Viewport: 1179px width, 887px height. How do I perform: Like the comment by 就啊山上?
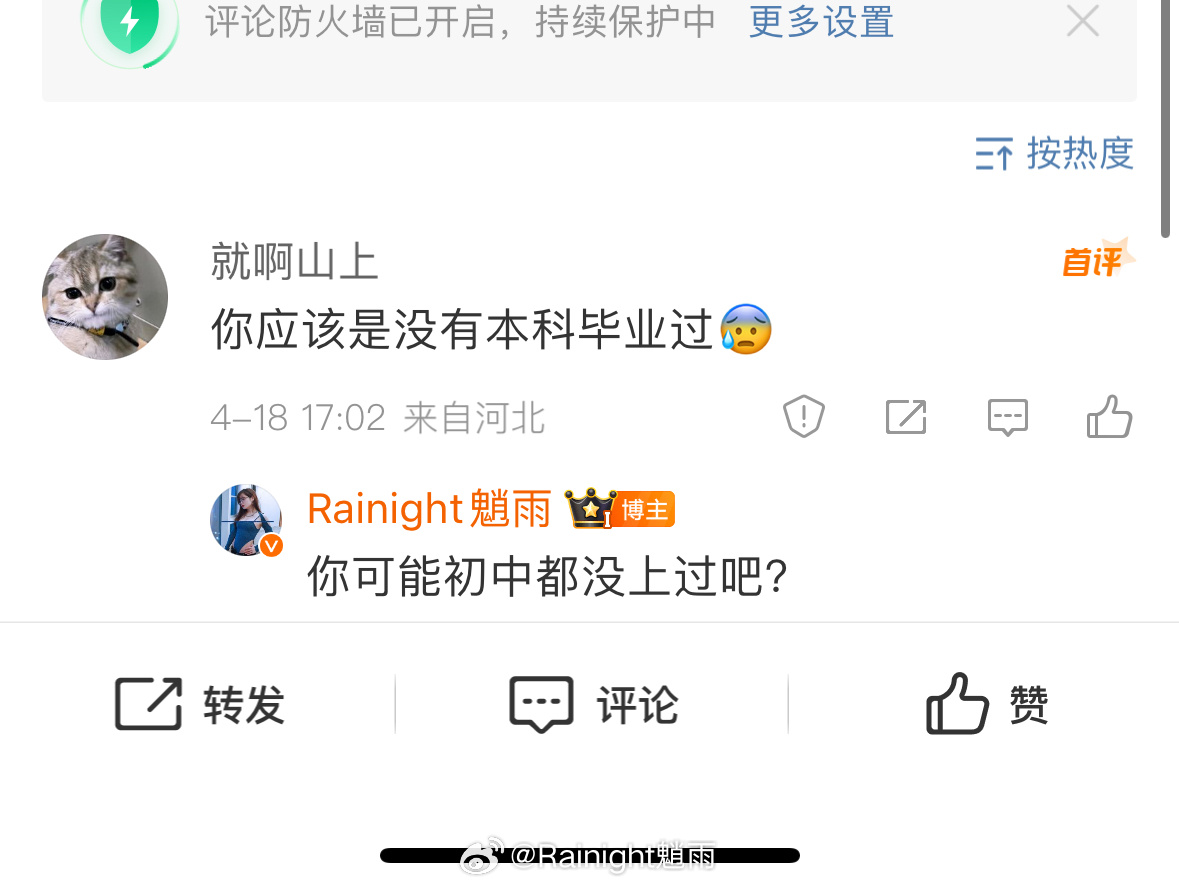1109,417
